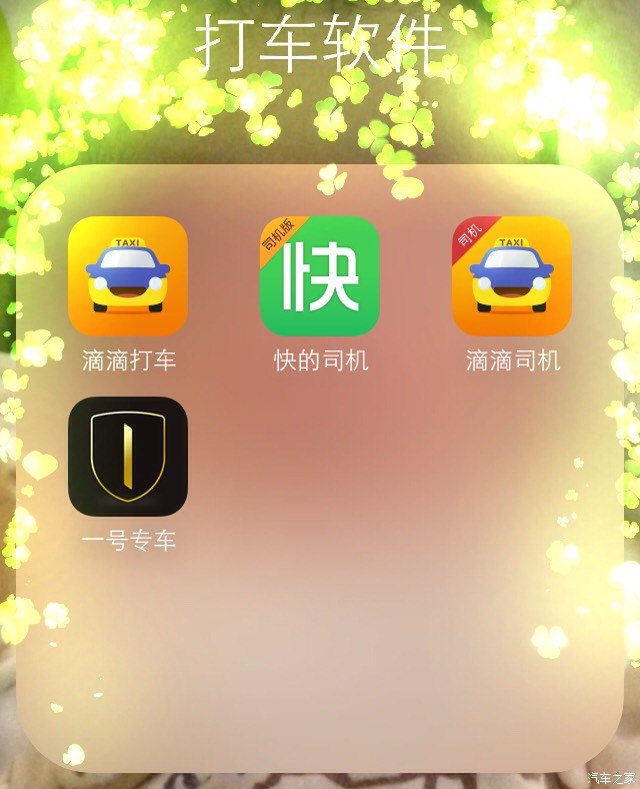Launch the 快的司机 app
640x789 pixels.
click(x=320, y=276)
